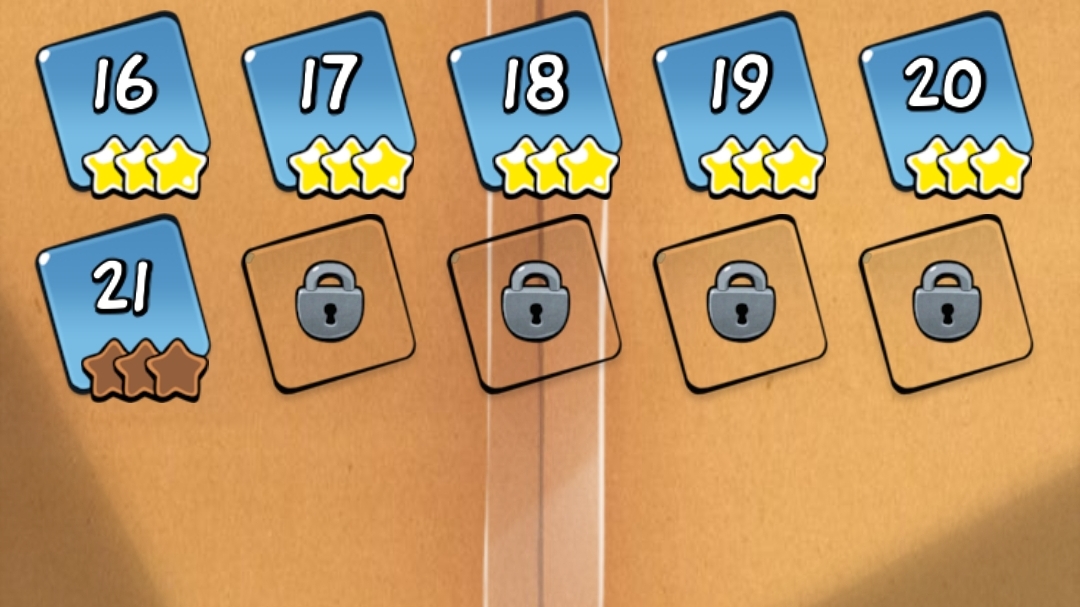
Task: Play level 19
Action: pyautogui.click(x=741, y=102)
